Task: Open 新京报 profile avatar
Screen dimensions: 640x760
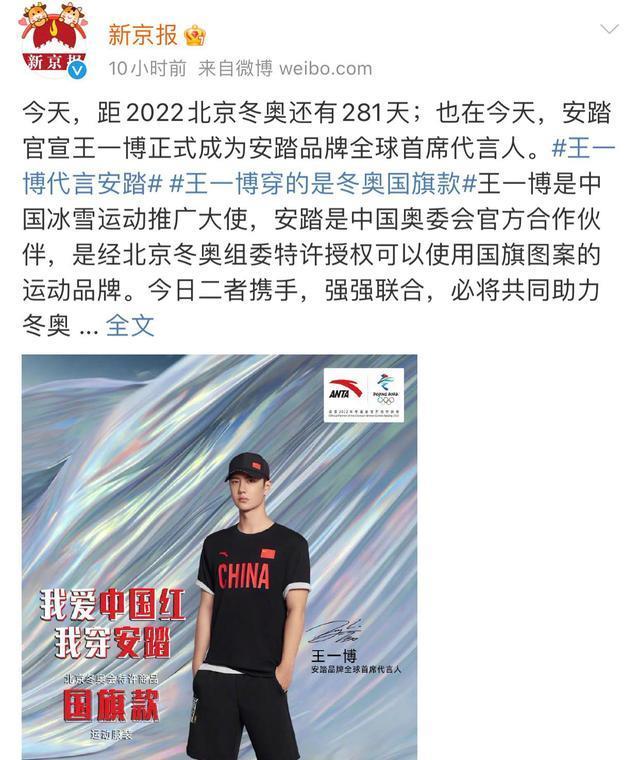Action: 55,45
